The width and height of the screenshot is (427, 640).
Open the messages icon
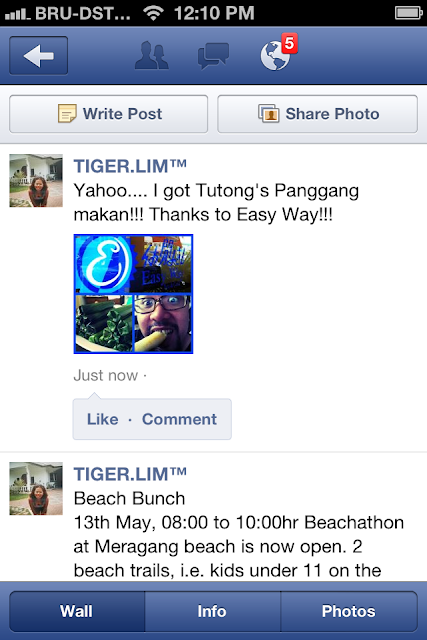pos(213,56)
